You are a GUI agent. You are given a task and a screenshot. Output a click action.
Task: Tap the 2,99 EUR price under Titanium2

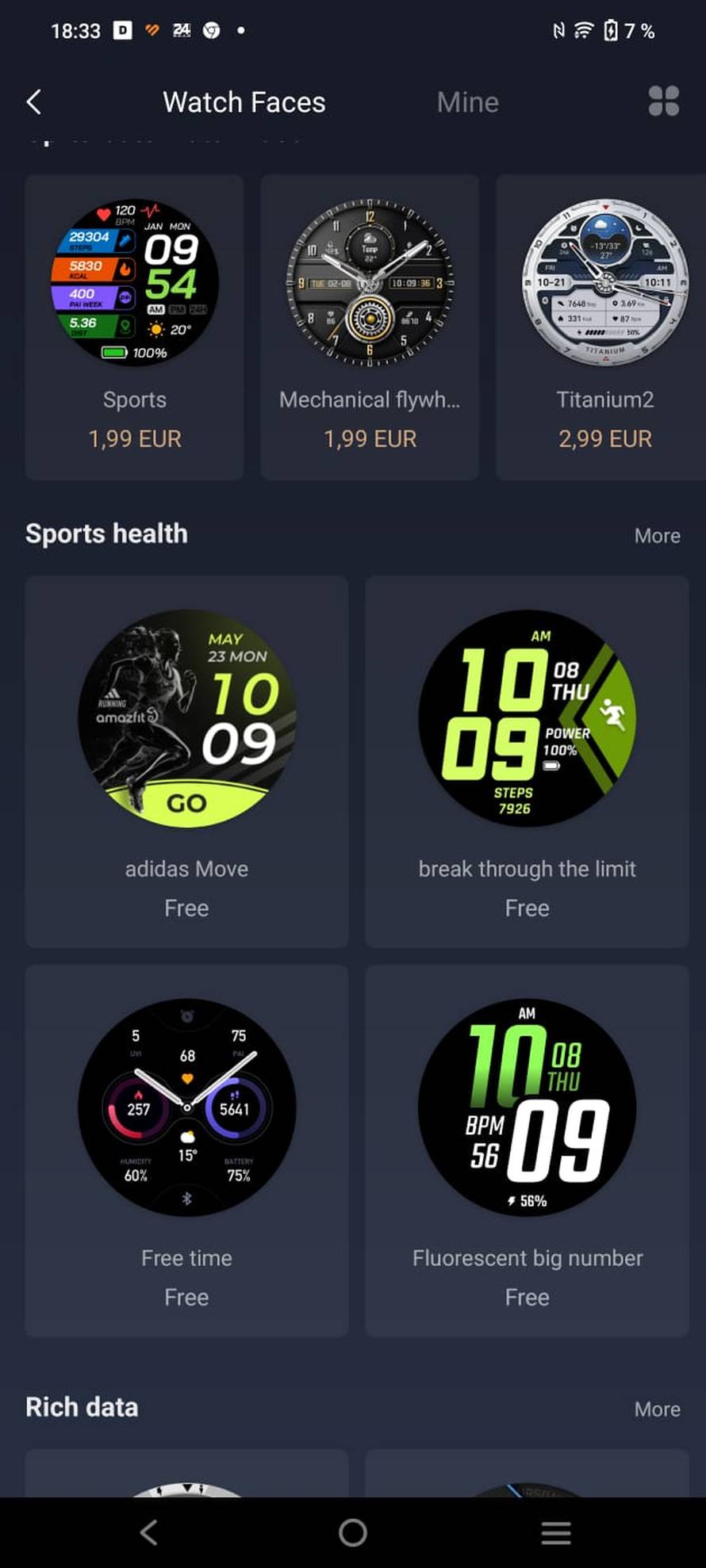point(604,438)
